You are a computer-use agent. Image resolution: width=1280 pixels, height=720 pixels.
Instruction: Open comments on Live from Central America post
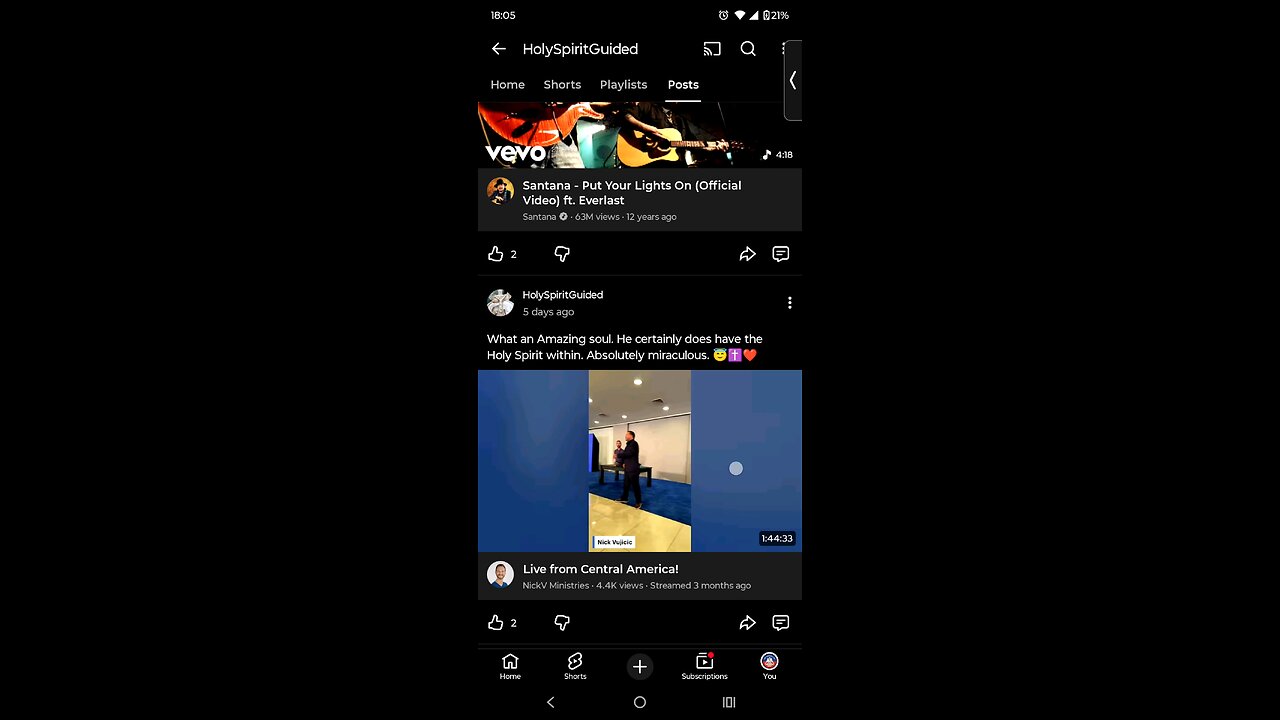(x=781, y=623)
